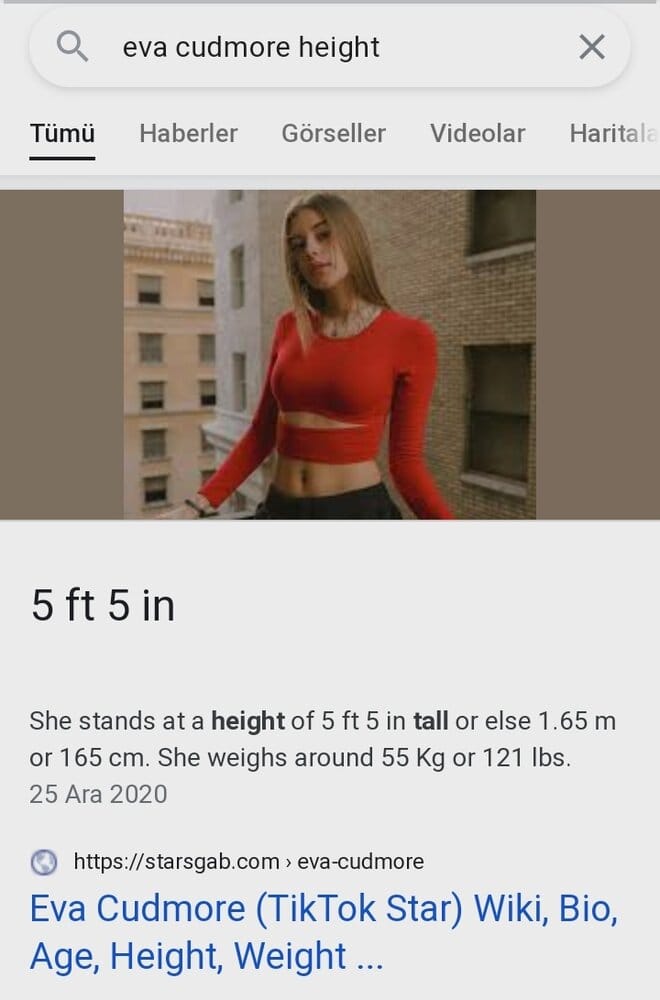
Task: Switch to the Görseller tab
Action: (333, 133)
